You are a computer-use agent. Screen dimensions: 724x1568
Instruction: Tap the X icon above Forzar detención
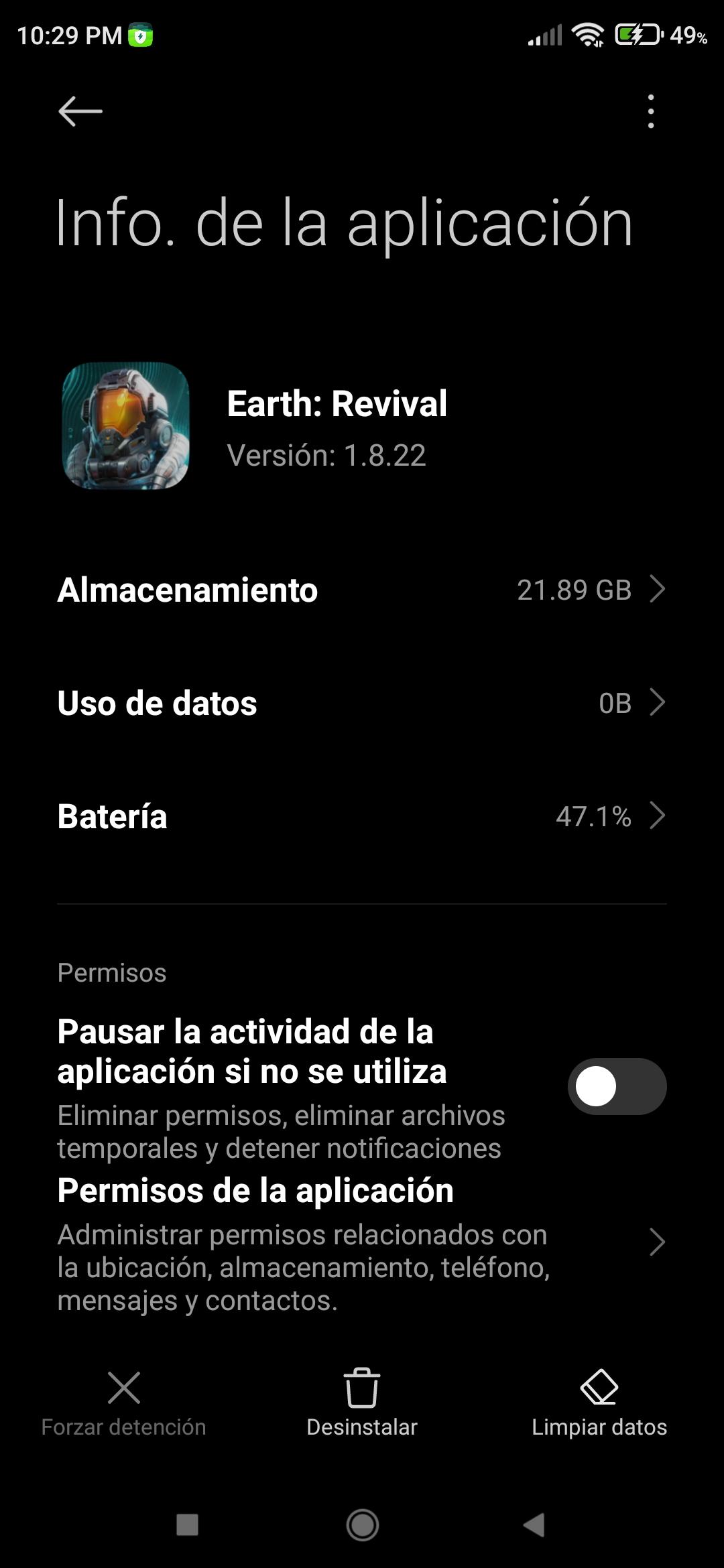coord(125,1387)
